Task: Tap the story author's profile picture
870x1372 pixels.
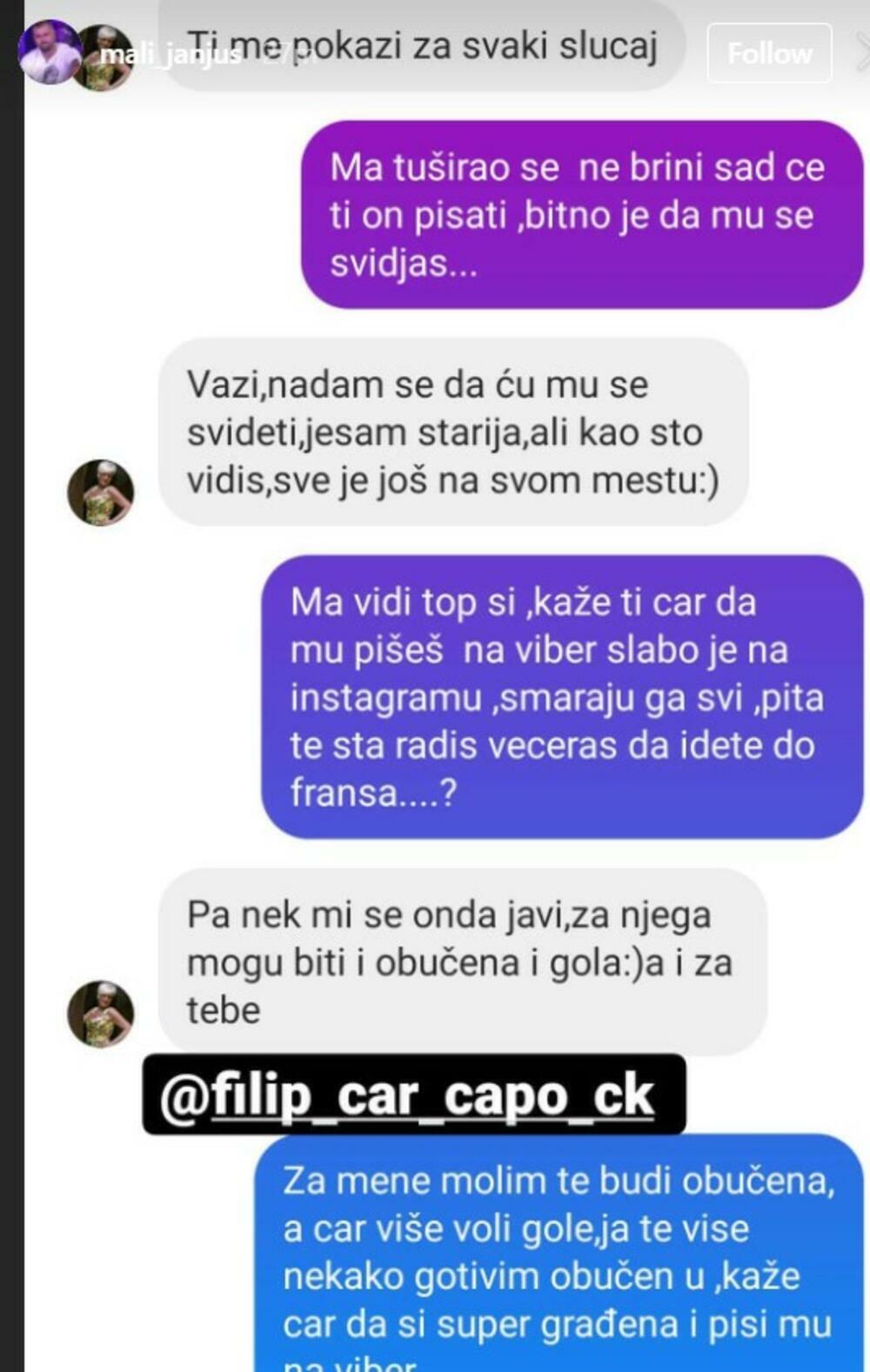Action: click(x=50, y=53)
